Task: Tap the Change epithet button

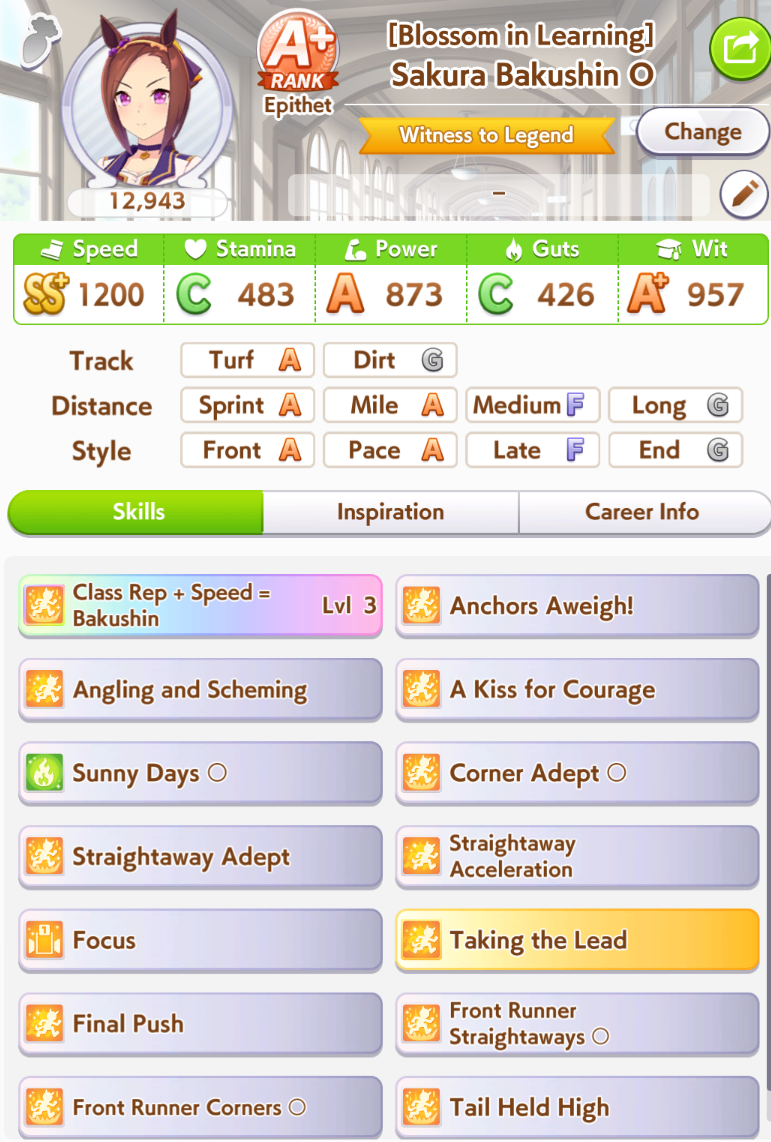Action: (x=702, y=132)
